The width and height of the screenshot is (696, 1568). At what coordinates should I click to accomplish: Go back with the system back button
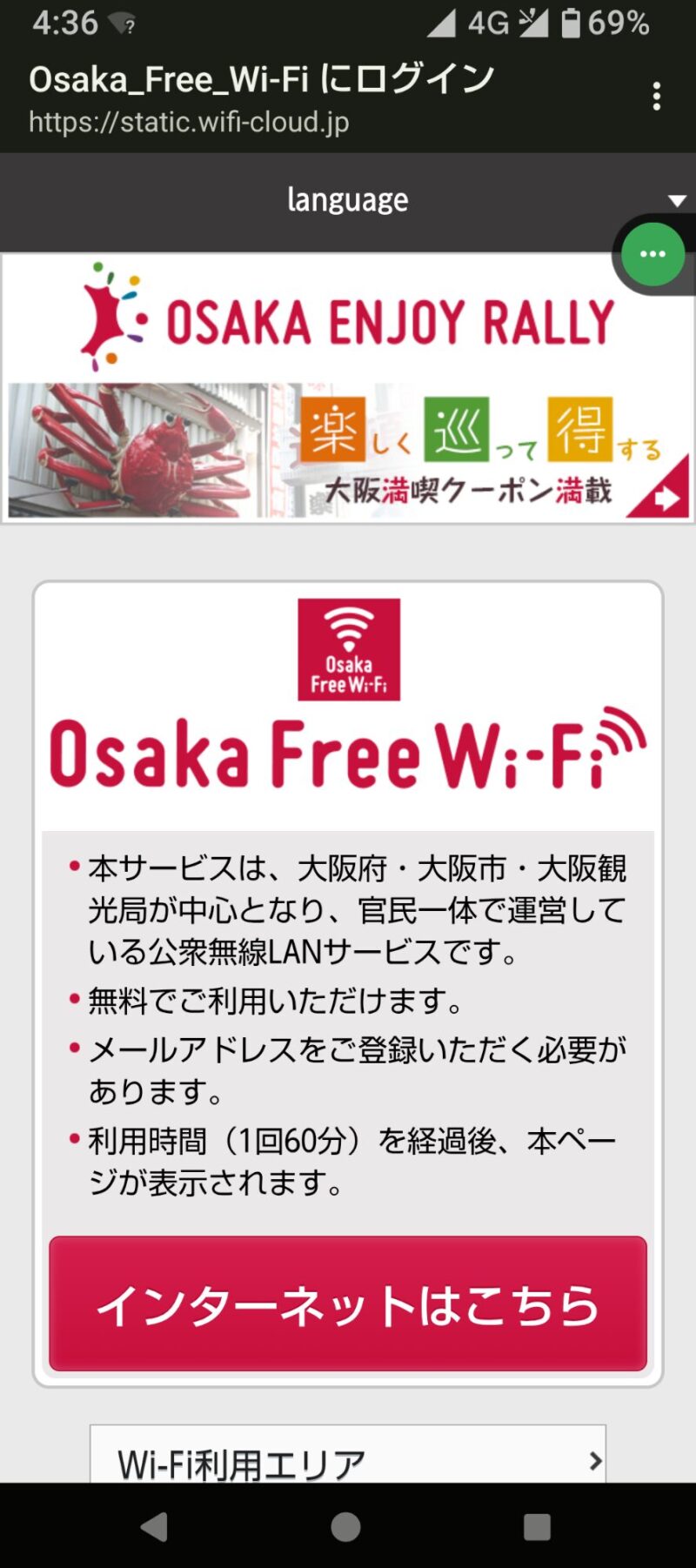155,1526
